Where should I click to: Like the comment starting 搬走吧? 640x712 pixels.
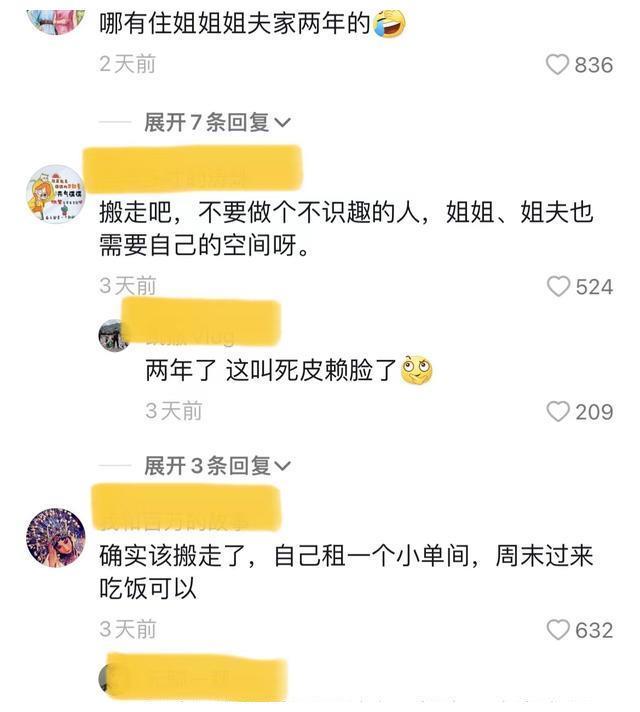click(x=557, y=287)
